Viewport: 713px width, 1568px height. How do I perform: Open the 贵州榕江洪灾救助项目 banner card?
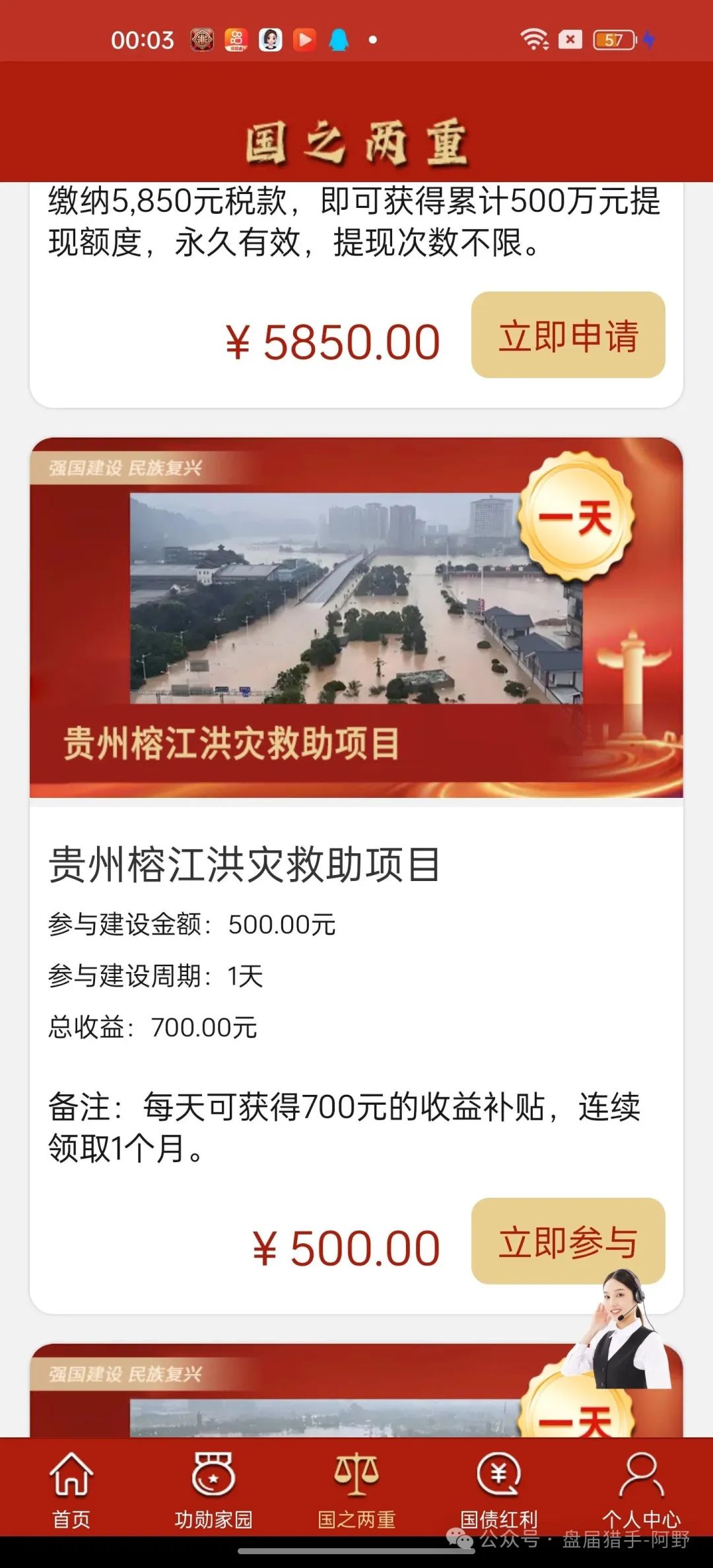click(356, 617)
